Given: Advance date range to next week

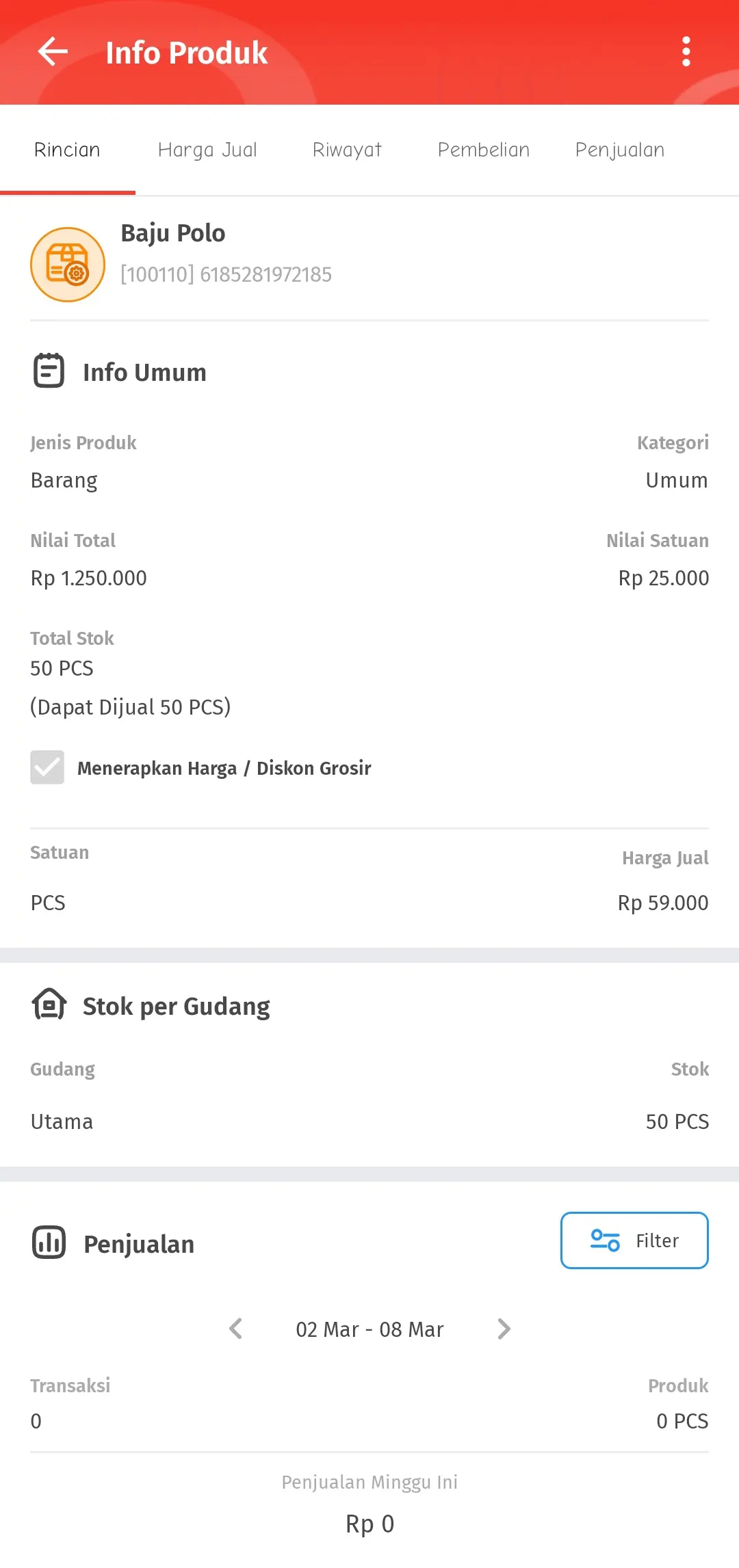Looking at the screenshot, I should tap(504, 1329).
